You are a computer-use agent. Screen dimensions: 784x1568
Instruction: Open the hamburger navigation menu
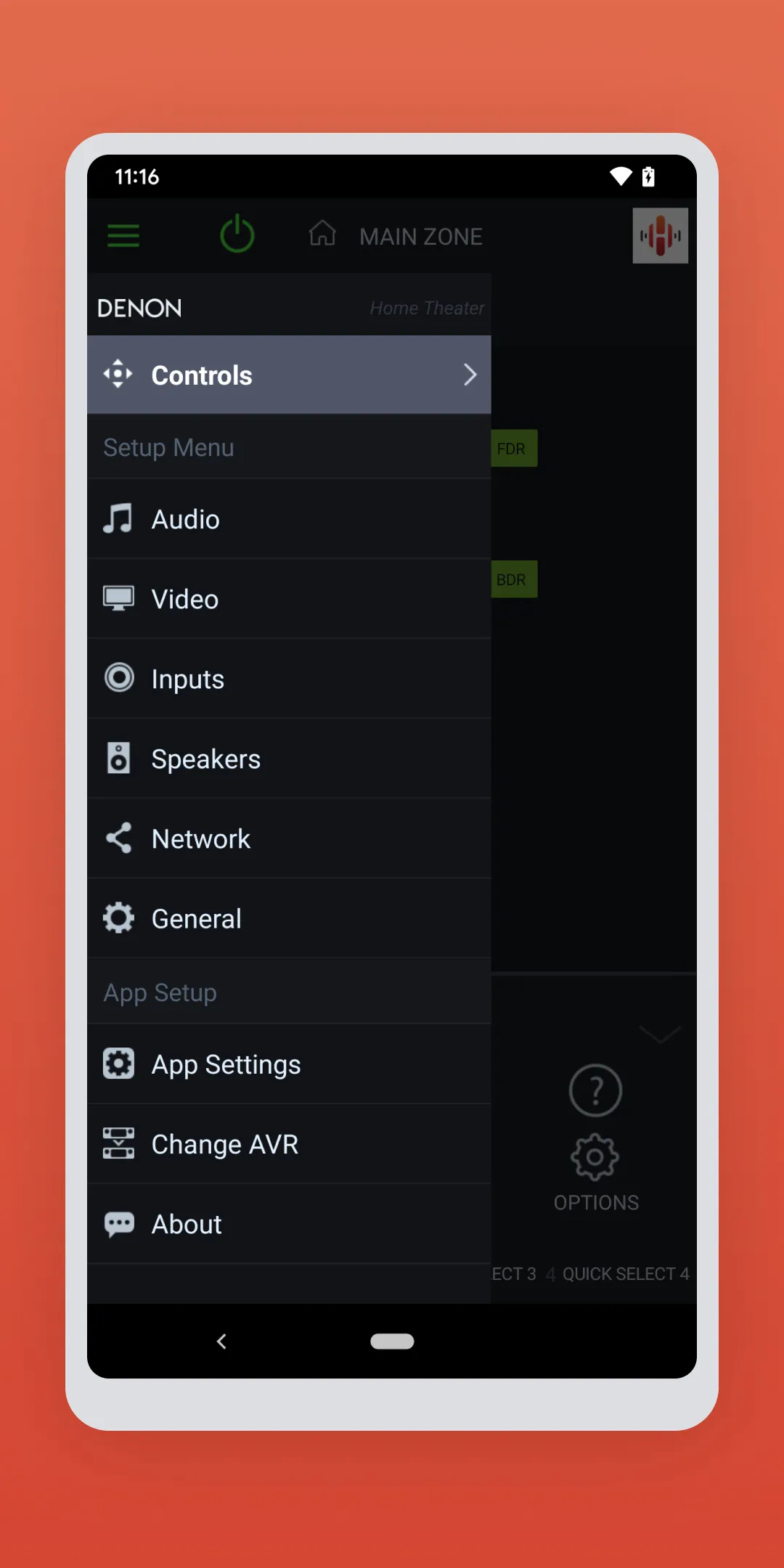pos(123,235)
